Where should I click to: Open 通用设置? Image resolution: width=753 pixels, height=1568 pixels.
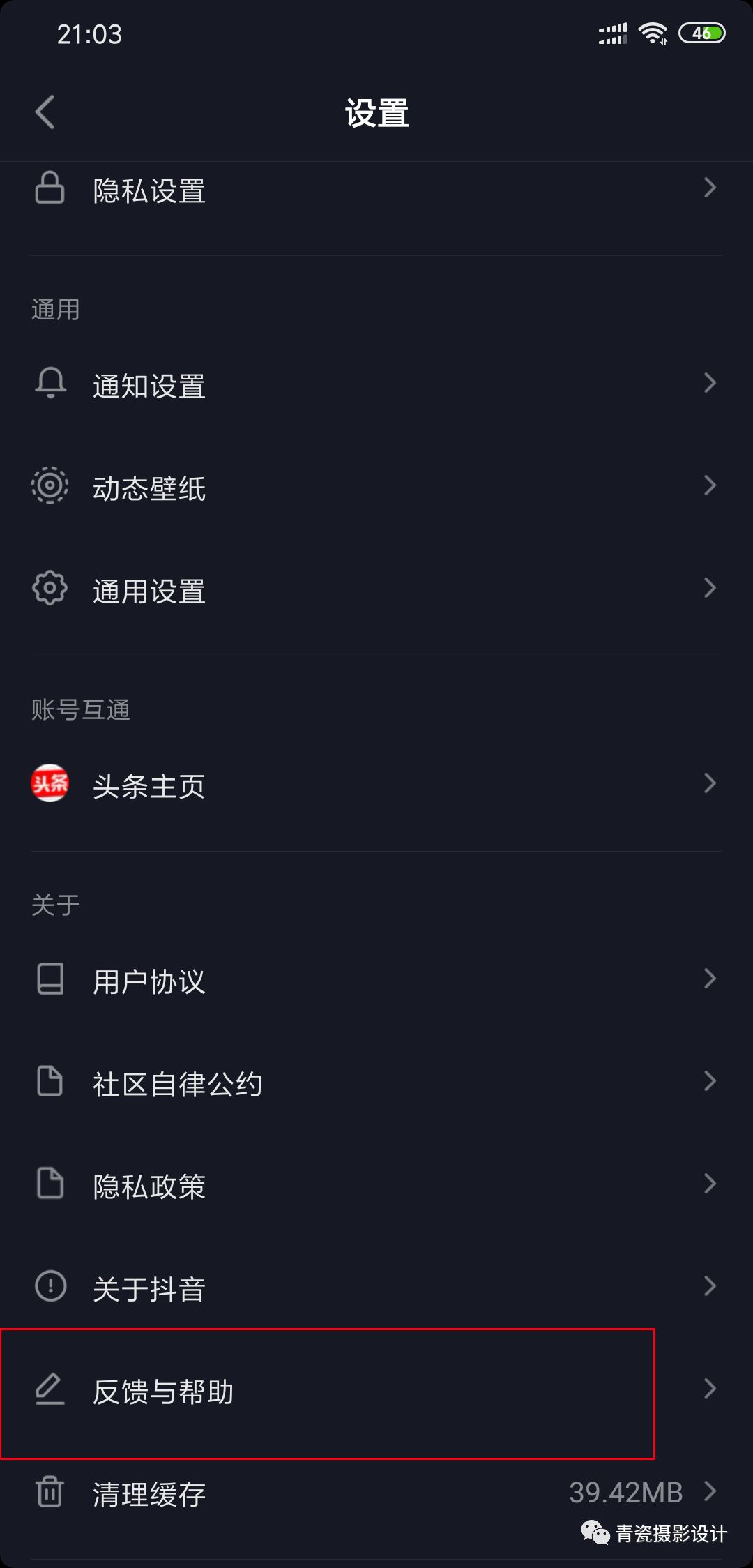click(x=376, y=589)
